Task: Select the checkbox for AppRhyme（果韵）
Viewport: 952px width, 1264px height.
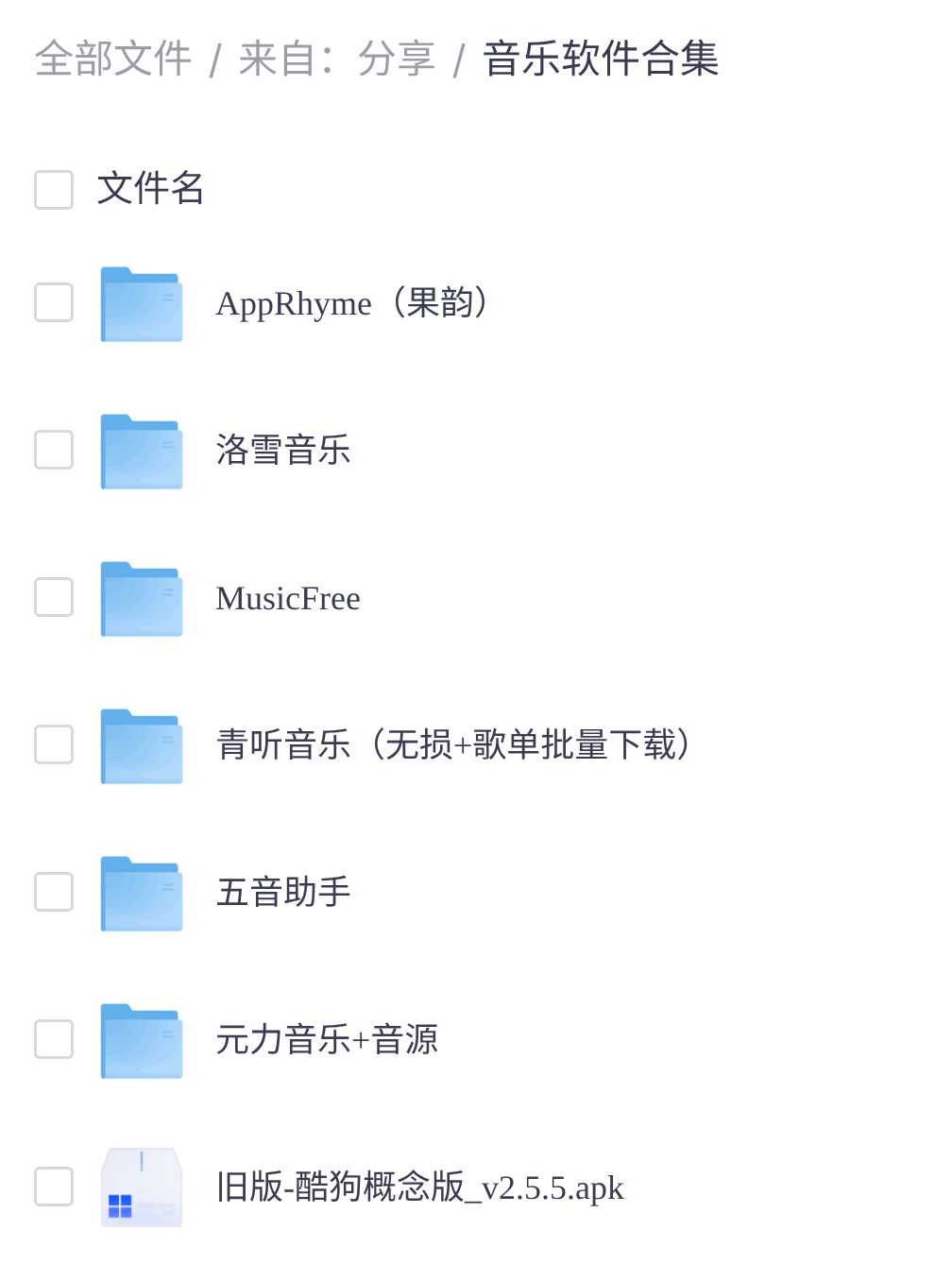Action: pyautogui.click(x=54, y=302)
